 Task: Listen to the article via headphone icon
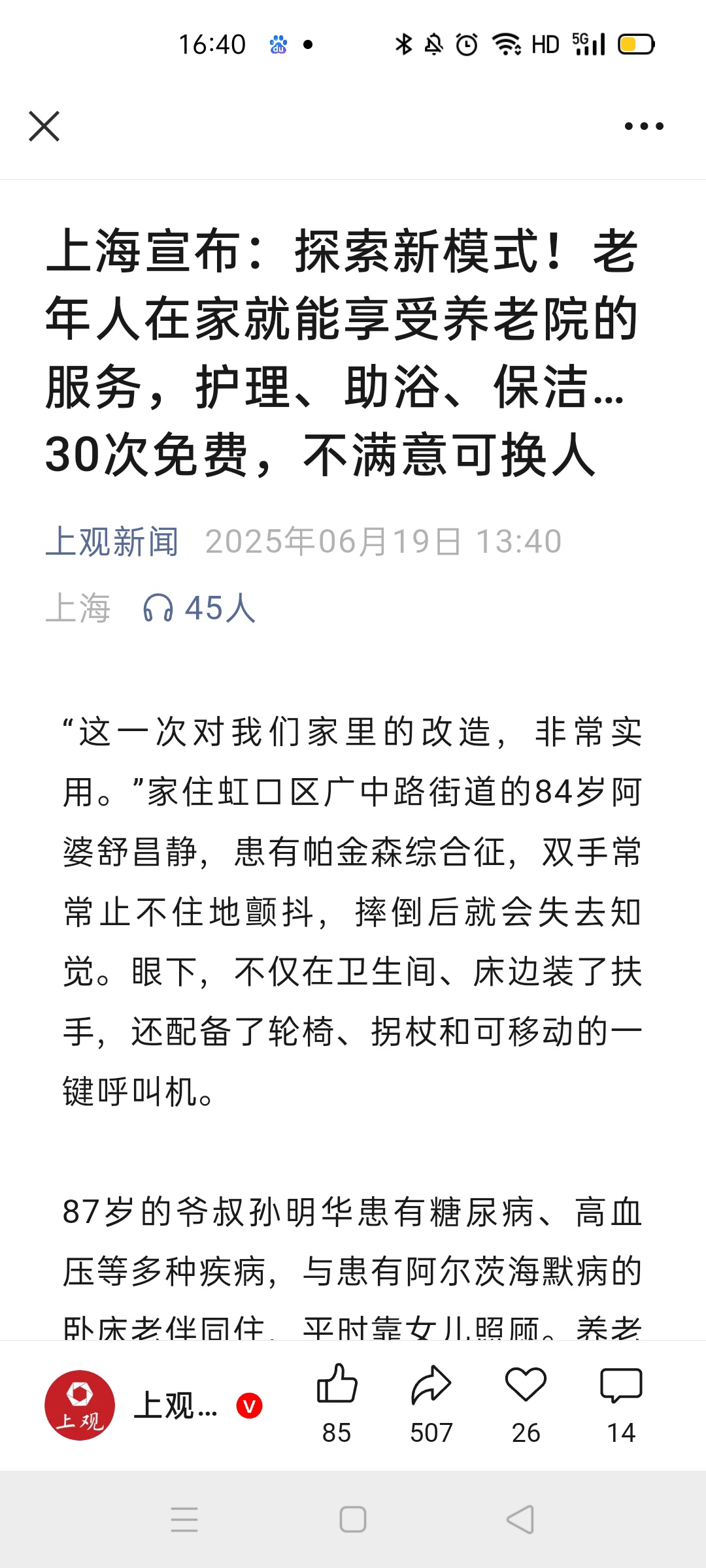(x=158, y=608)
